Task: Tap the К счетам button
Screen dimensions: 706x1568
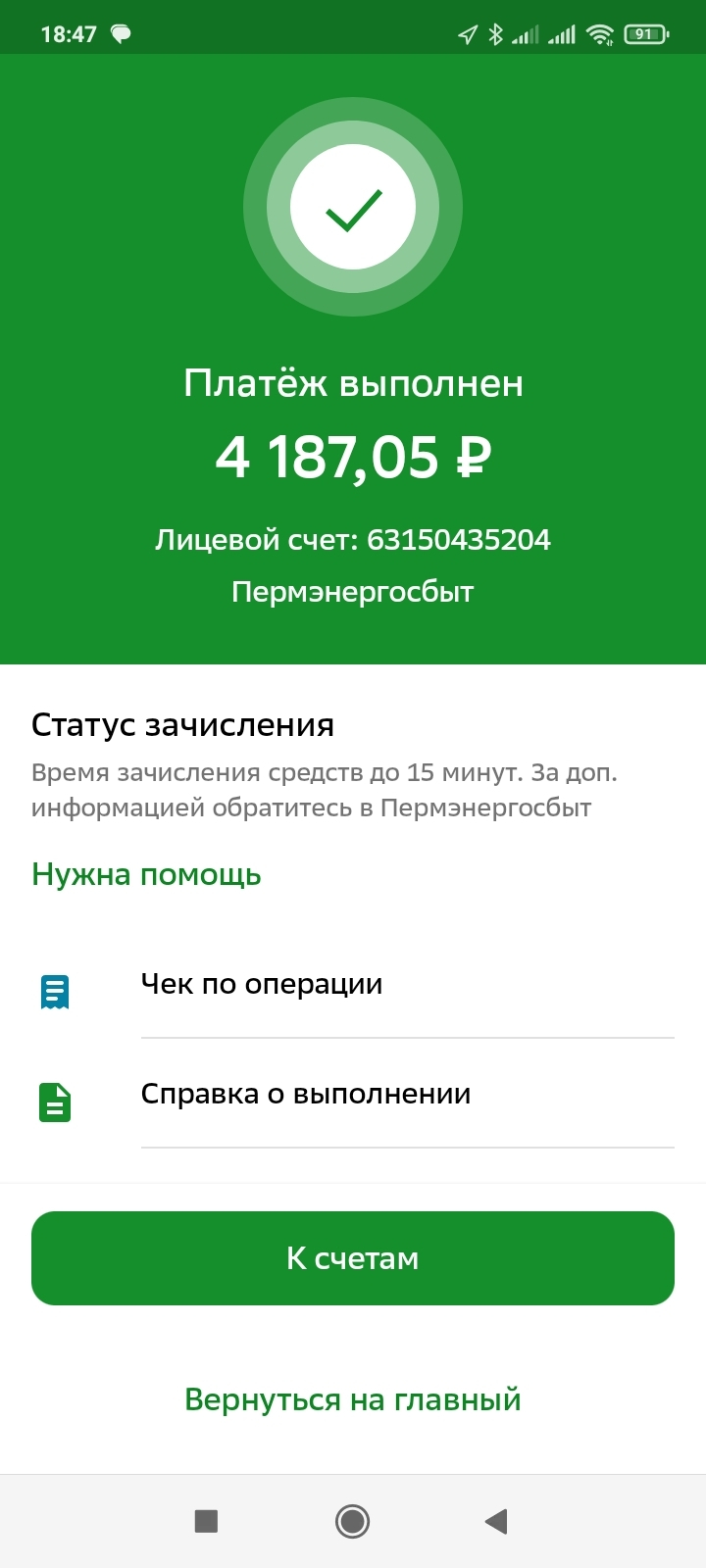Action: pos(353,1258)
